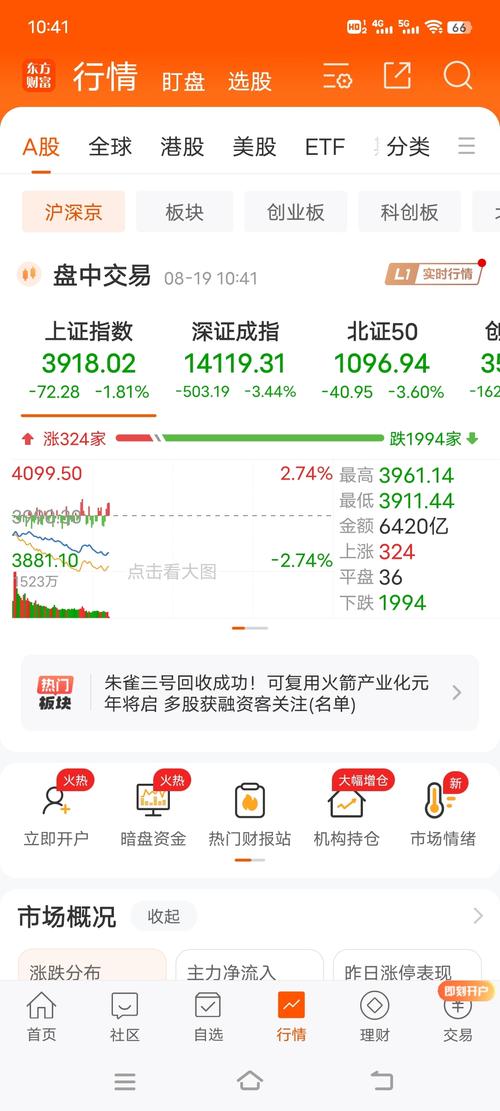Switch to the 选股 tab

[250, 81]
